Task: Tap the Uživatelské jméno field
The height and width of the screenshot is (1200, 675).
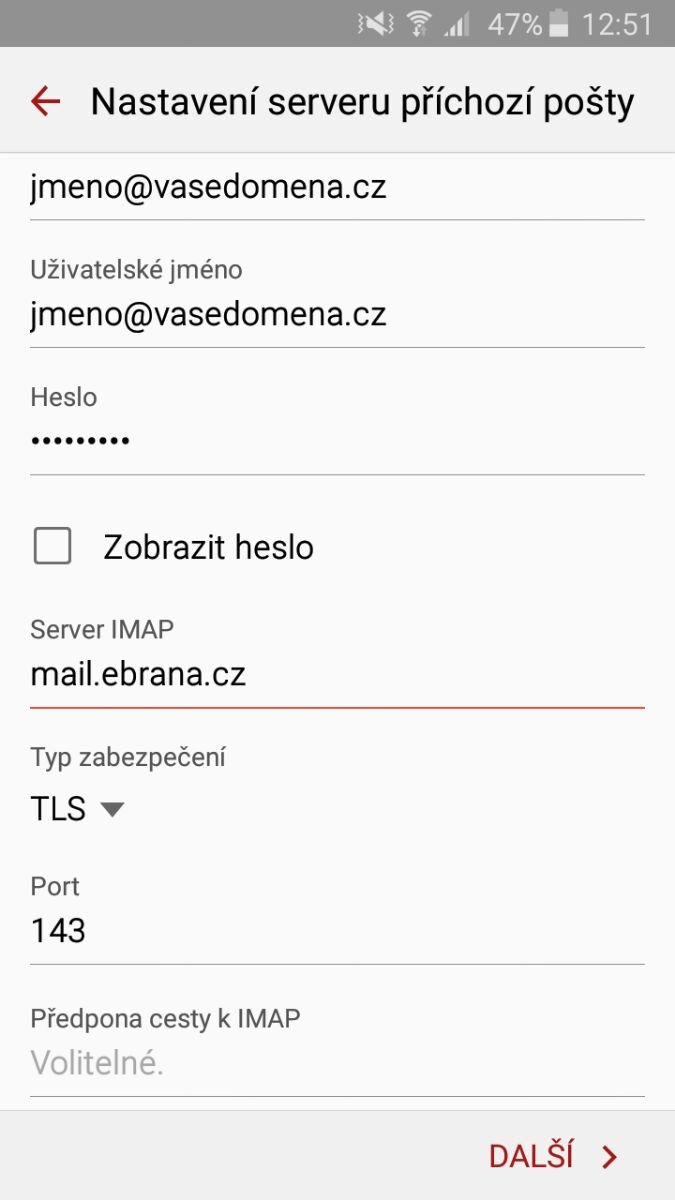Action: click(336, 315)
